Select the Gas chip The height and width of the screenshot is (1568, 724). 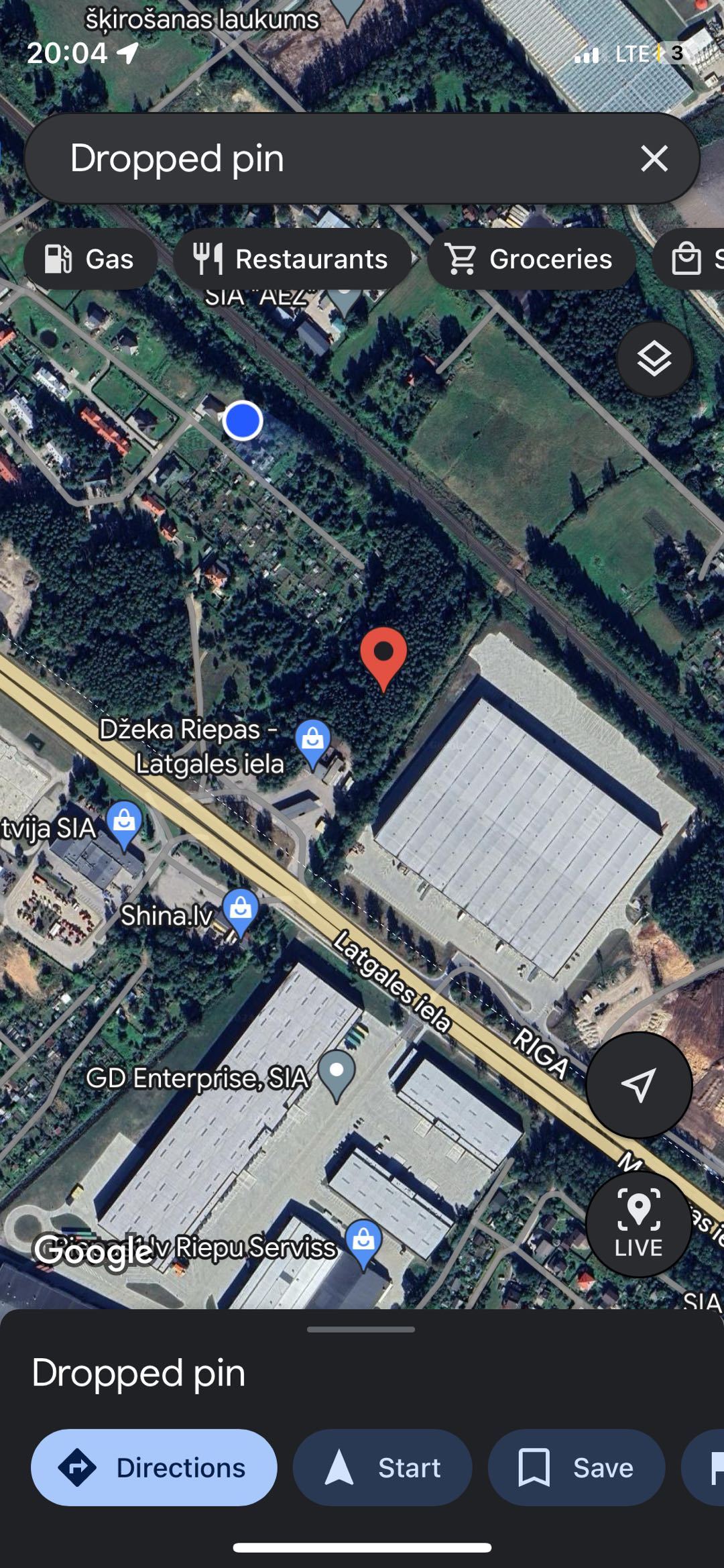pos(90,259)
